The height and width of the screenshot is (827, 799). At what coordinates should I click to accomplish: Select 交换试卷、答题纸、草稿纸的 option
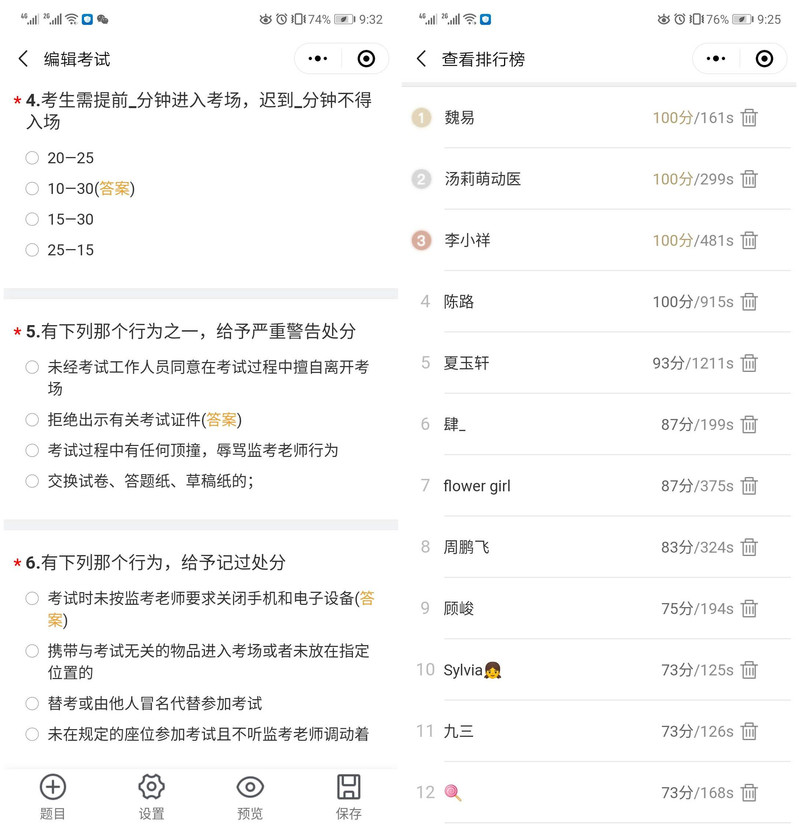pyautogui.click(x=32, y=481)
